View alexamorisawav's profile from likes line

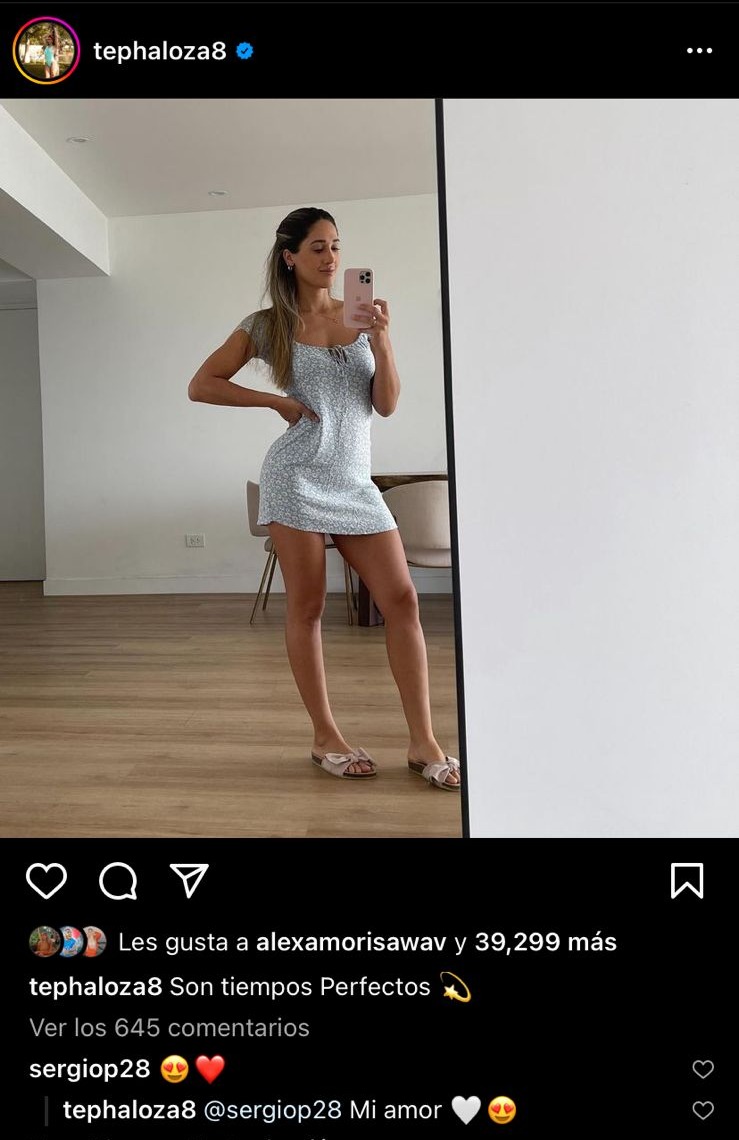(351, 942)
